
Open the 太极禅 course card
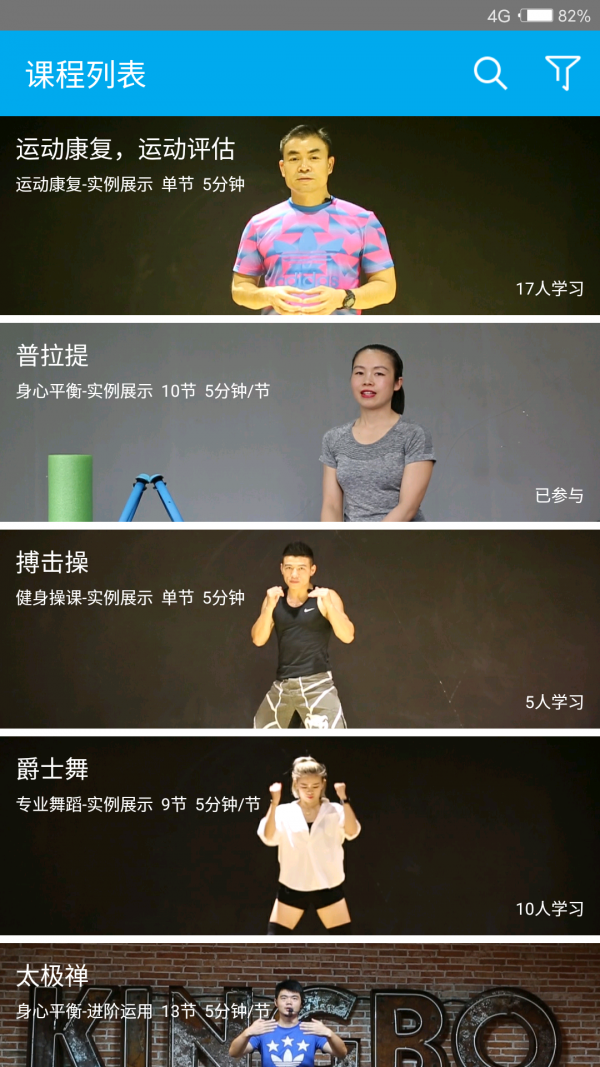tap(300, 1005)
